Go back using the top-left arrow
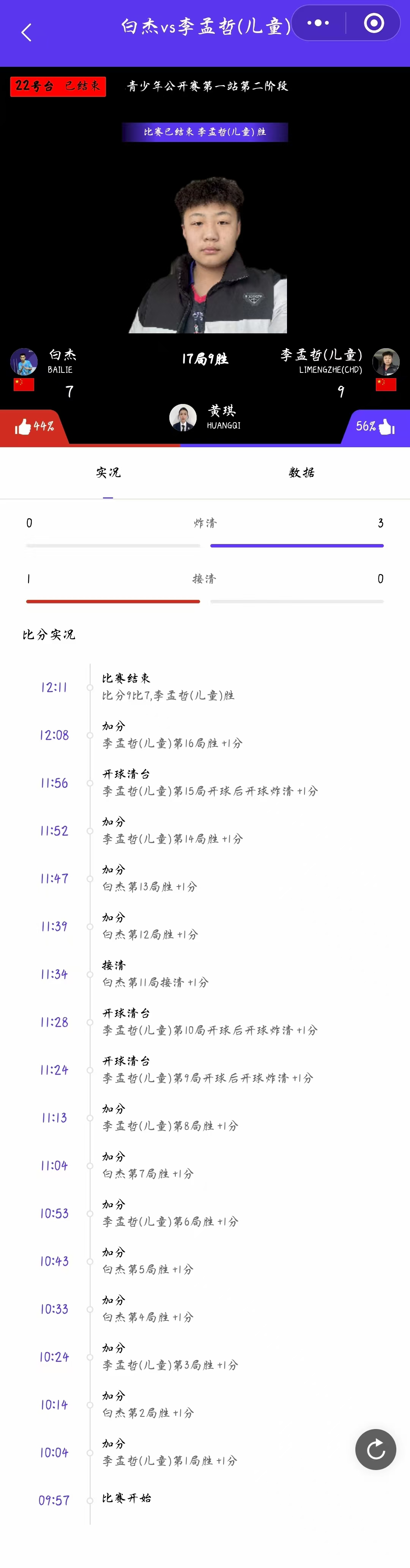The width and height of the screenshot is (410, 1568). (x=26, y=32)
